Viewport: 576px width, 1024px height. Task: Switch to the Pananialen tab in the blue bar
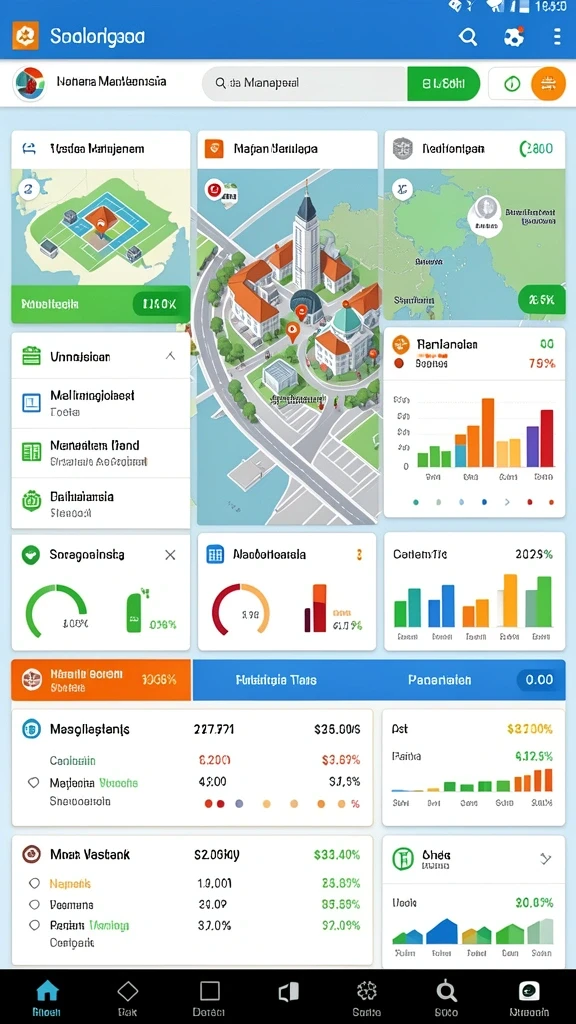coord(440,680)
